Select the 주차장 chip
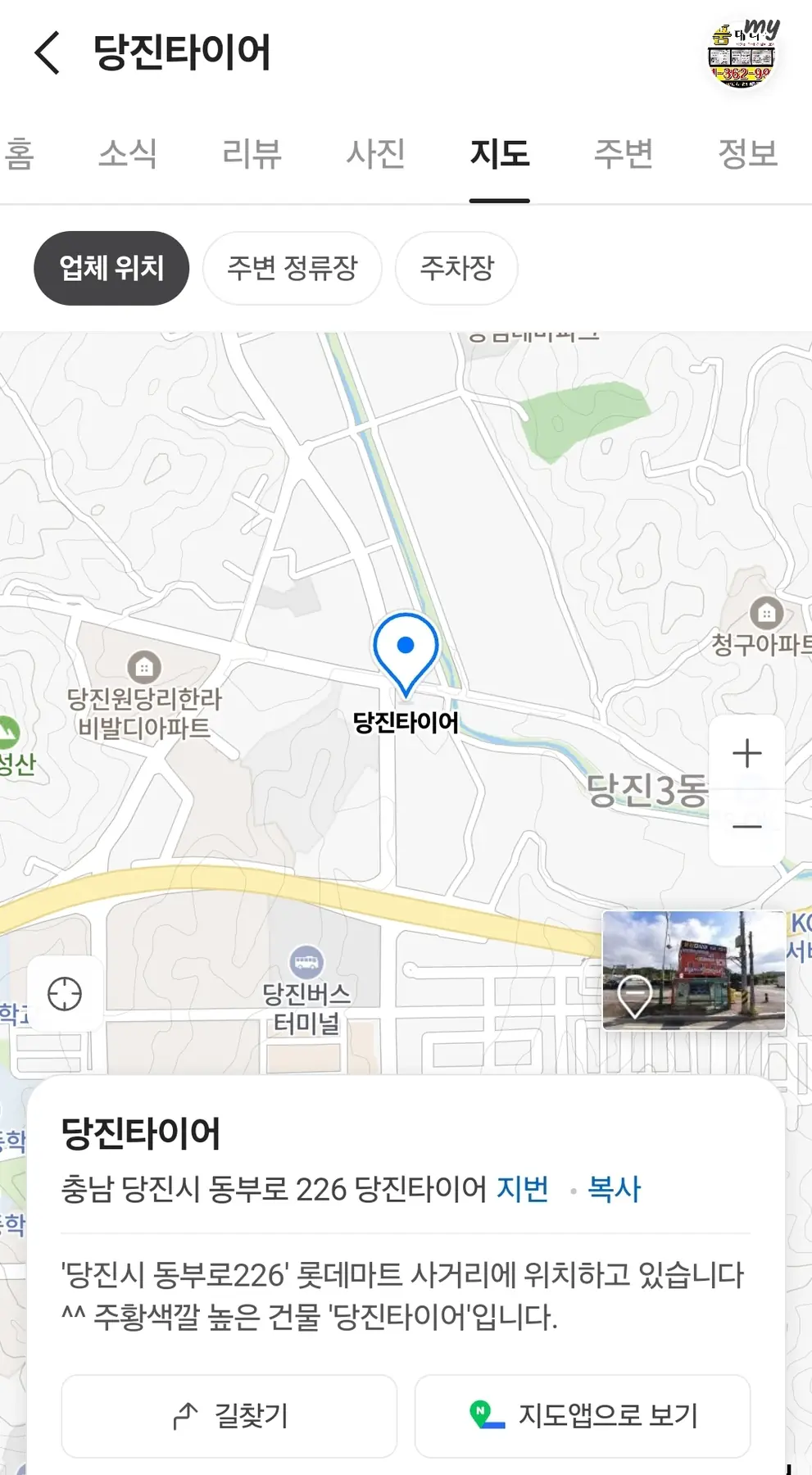 [x=456, y=268]
